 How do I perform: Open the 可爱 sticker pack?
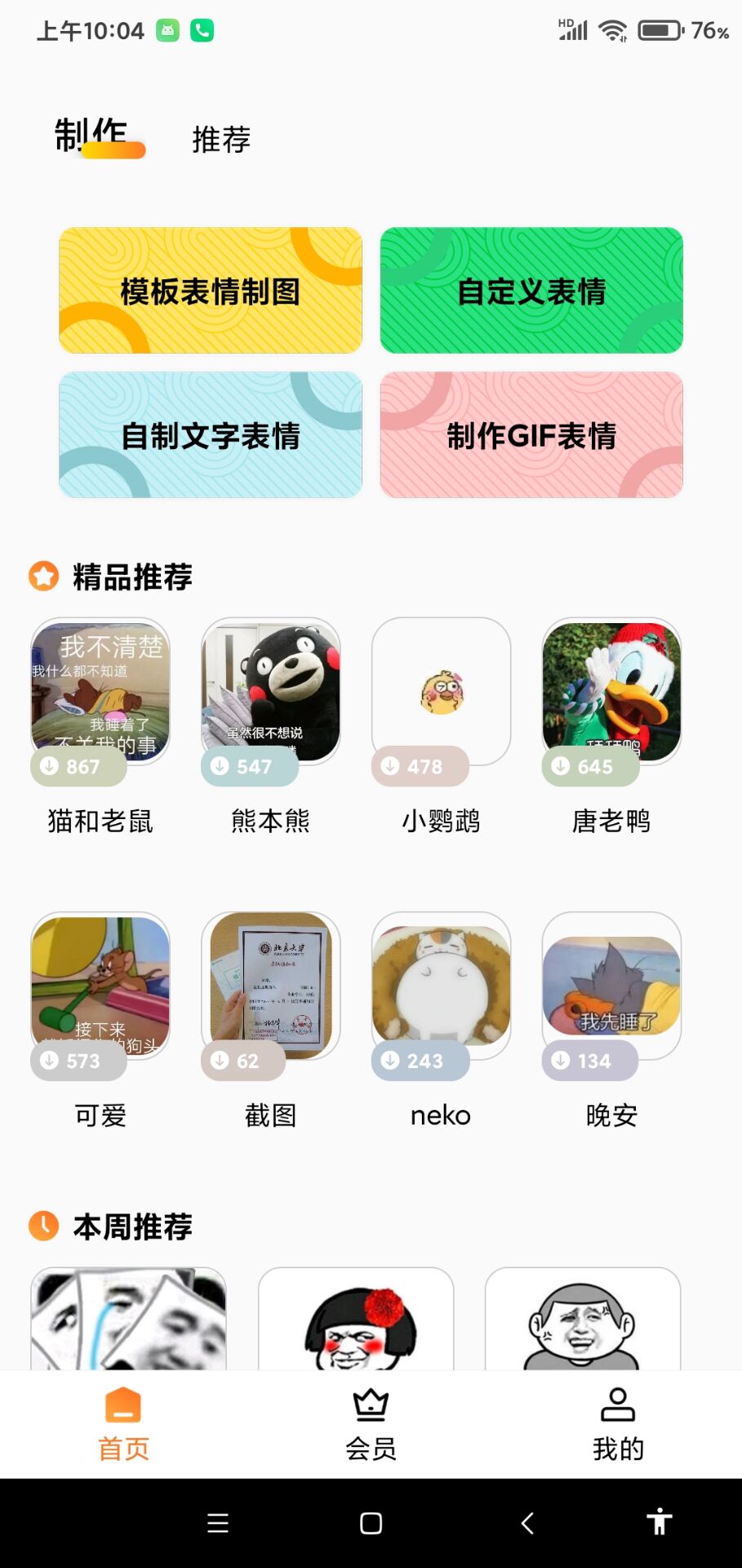point(100,987)
